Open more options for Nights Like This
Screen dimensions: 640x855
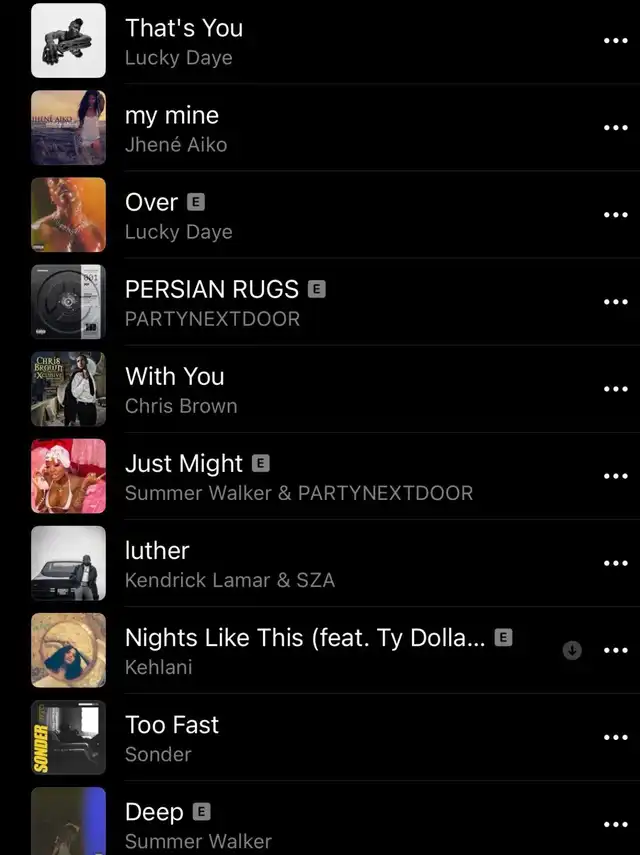(616, 650)
